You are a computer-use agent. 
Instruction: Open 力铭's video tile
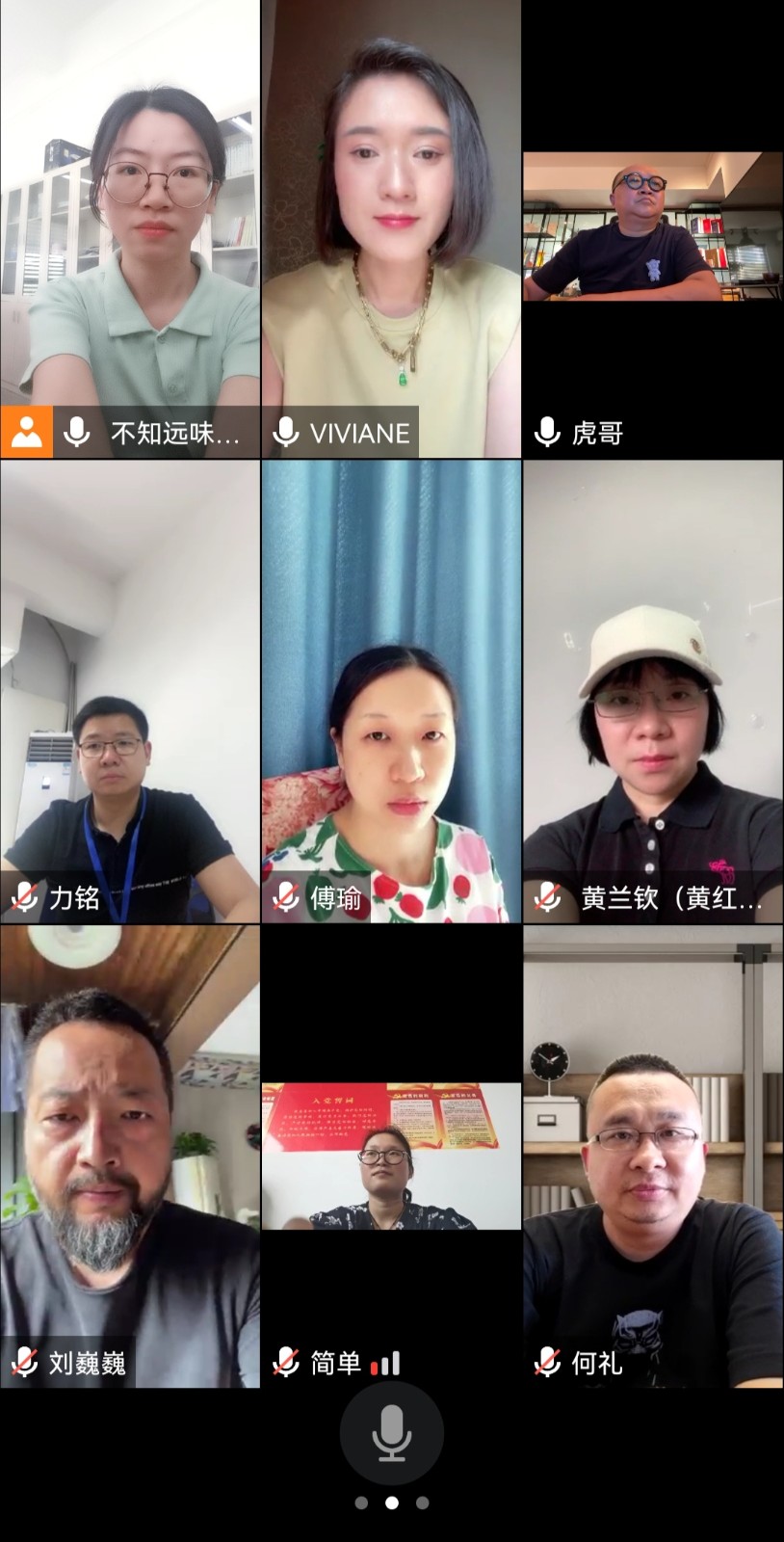(x=130, y=691)
